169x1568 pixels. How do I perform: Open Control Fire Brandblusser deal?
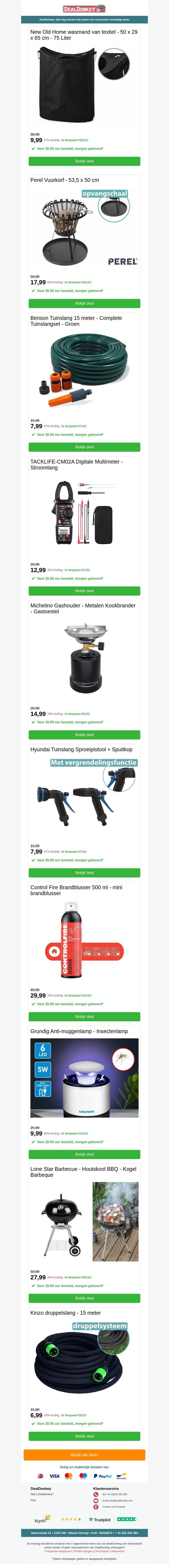point(84,1017)
